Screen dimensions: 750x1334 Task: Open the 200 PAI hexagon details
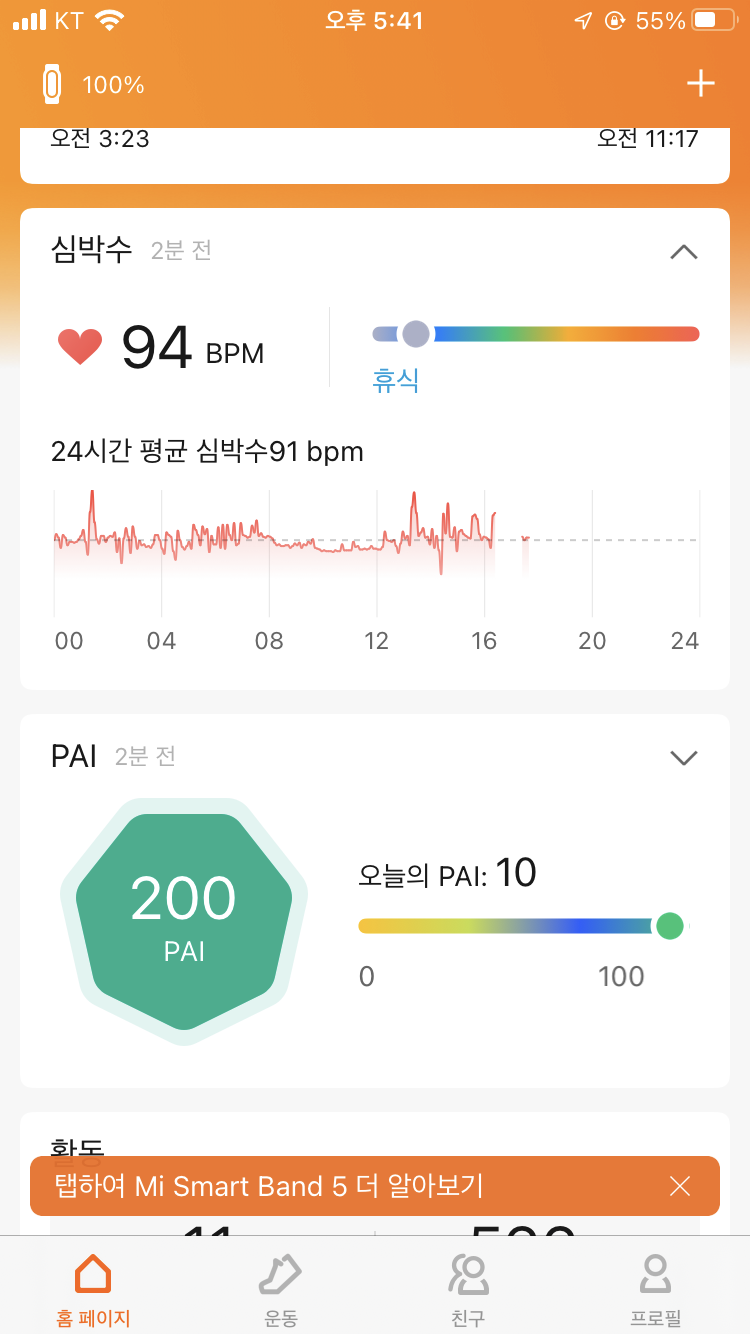(184, 922)
